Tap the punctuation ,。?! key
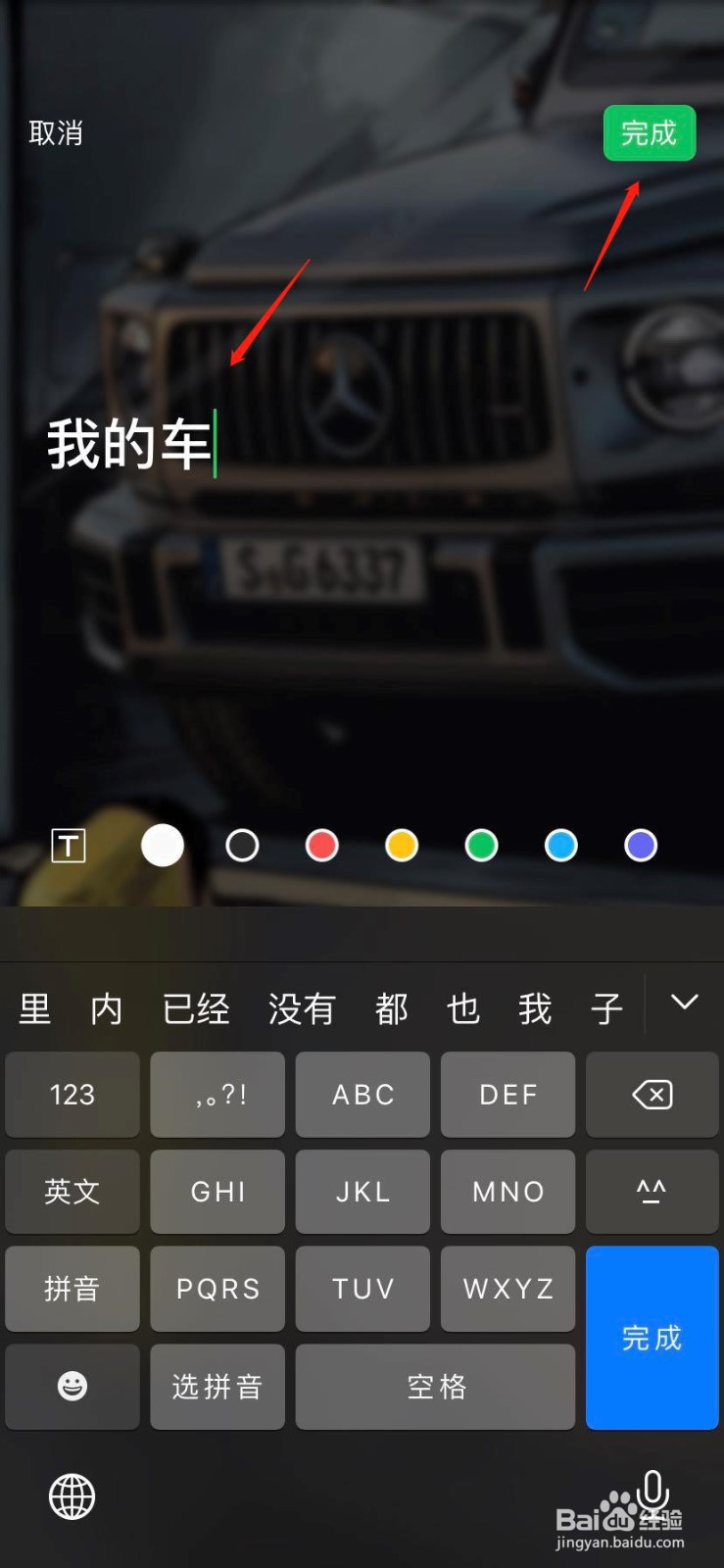The width and height of the screenshot is (724, 1568). tap(217, 1095)
